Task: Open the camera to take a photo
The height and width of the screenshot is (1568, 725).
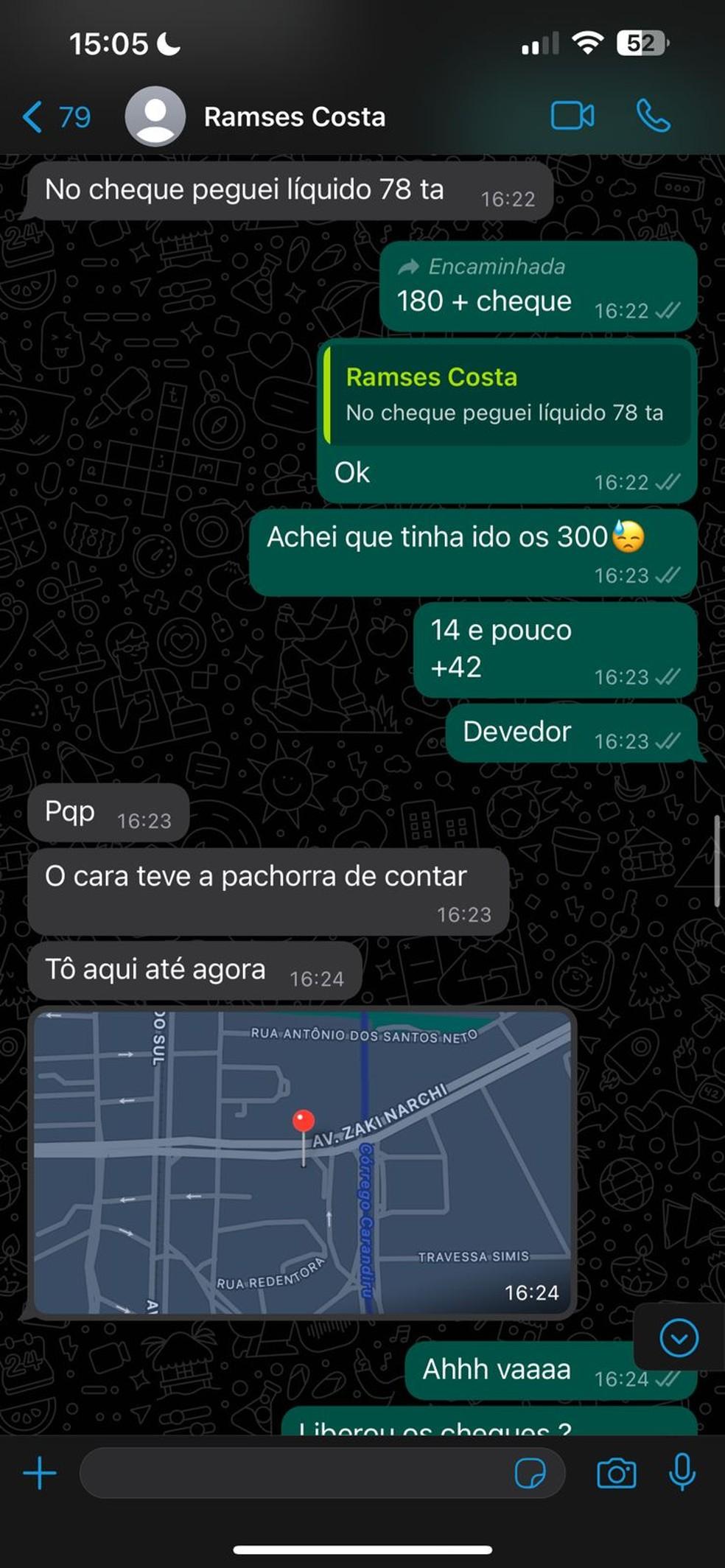Action: (617, 1473)
